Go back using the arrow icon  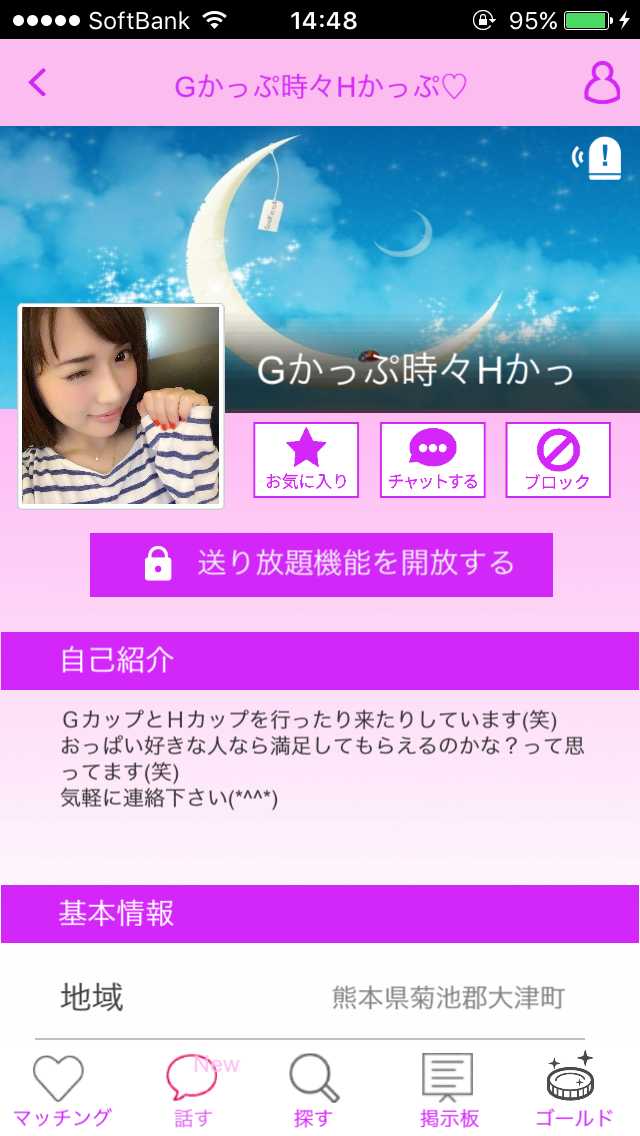(x=37, y=83)
